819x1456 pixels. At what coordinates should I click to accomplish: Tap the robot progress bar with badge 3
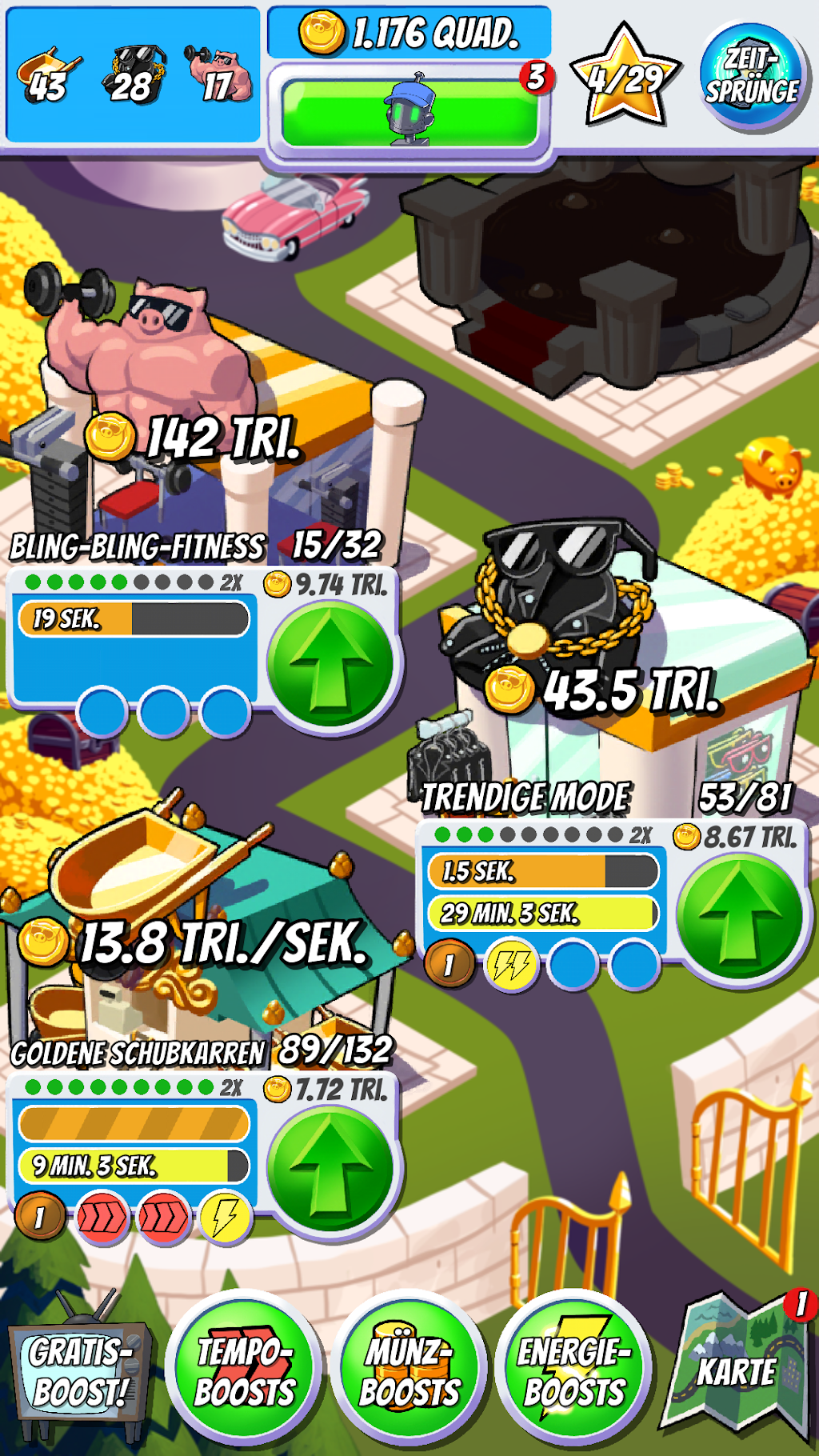coord(411,111)
